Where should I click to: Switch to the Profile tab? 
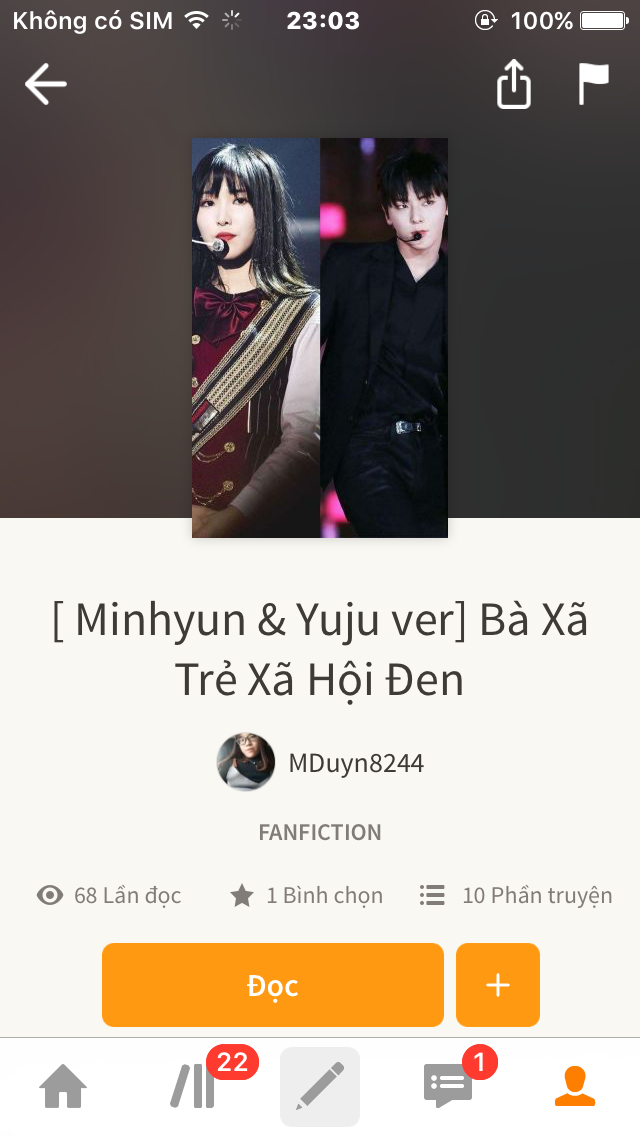coord(575,1086)
